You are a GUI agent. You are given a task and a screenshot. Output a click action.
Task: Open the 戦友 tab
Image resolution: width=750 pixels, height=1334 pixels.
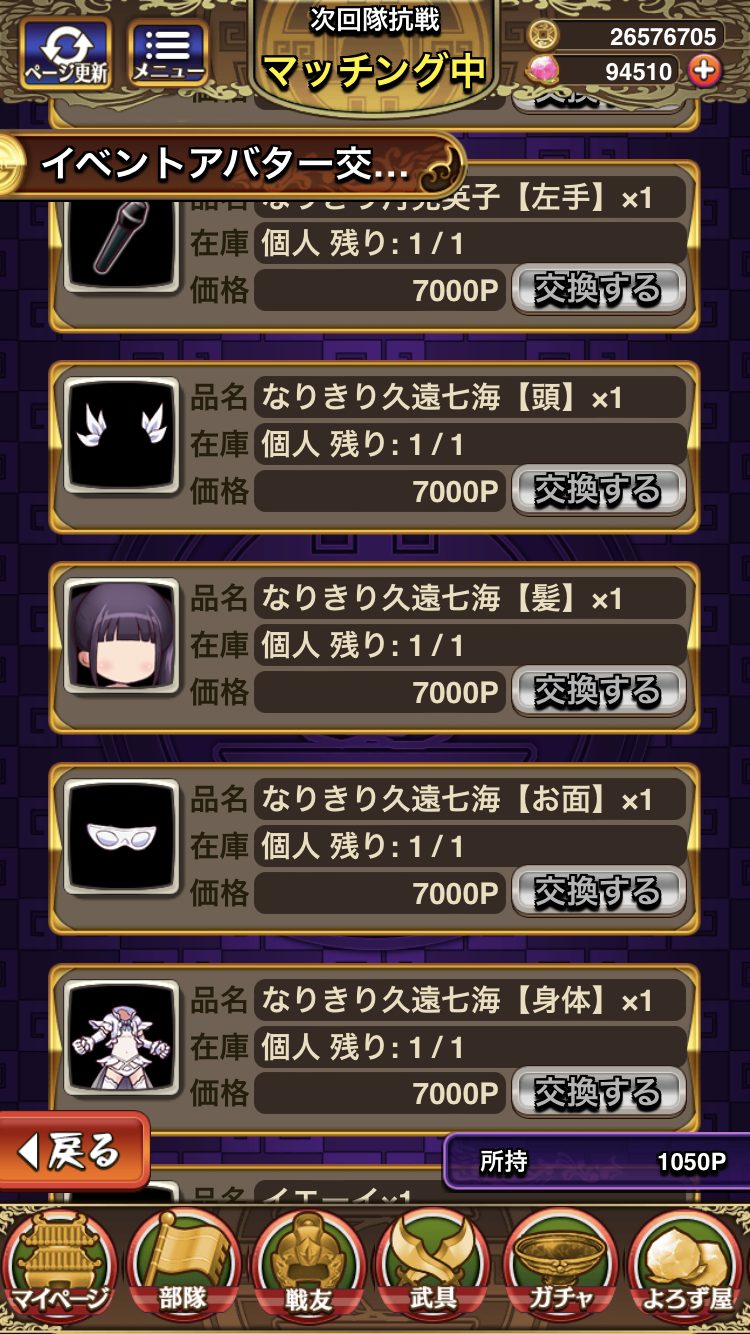tap(309, 1268)
